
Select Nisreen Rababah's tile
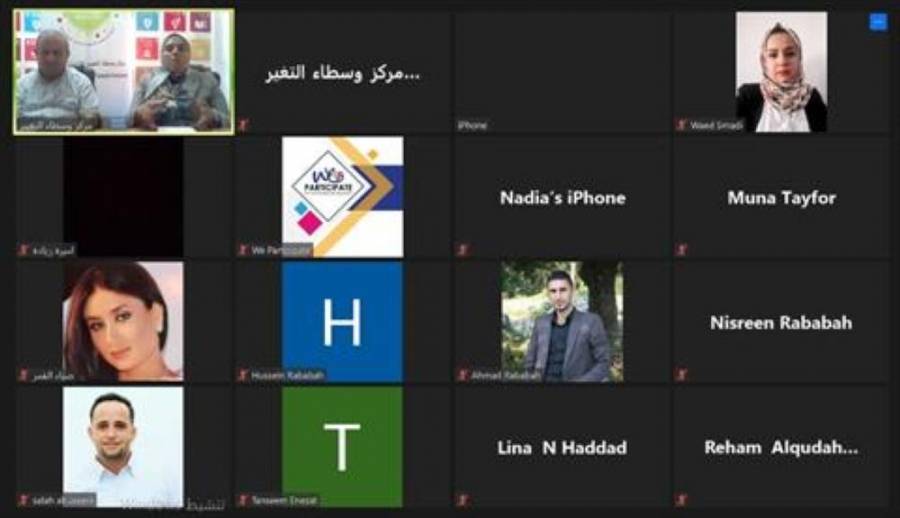781,322
